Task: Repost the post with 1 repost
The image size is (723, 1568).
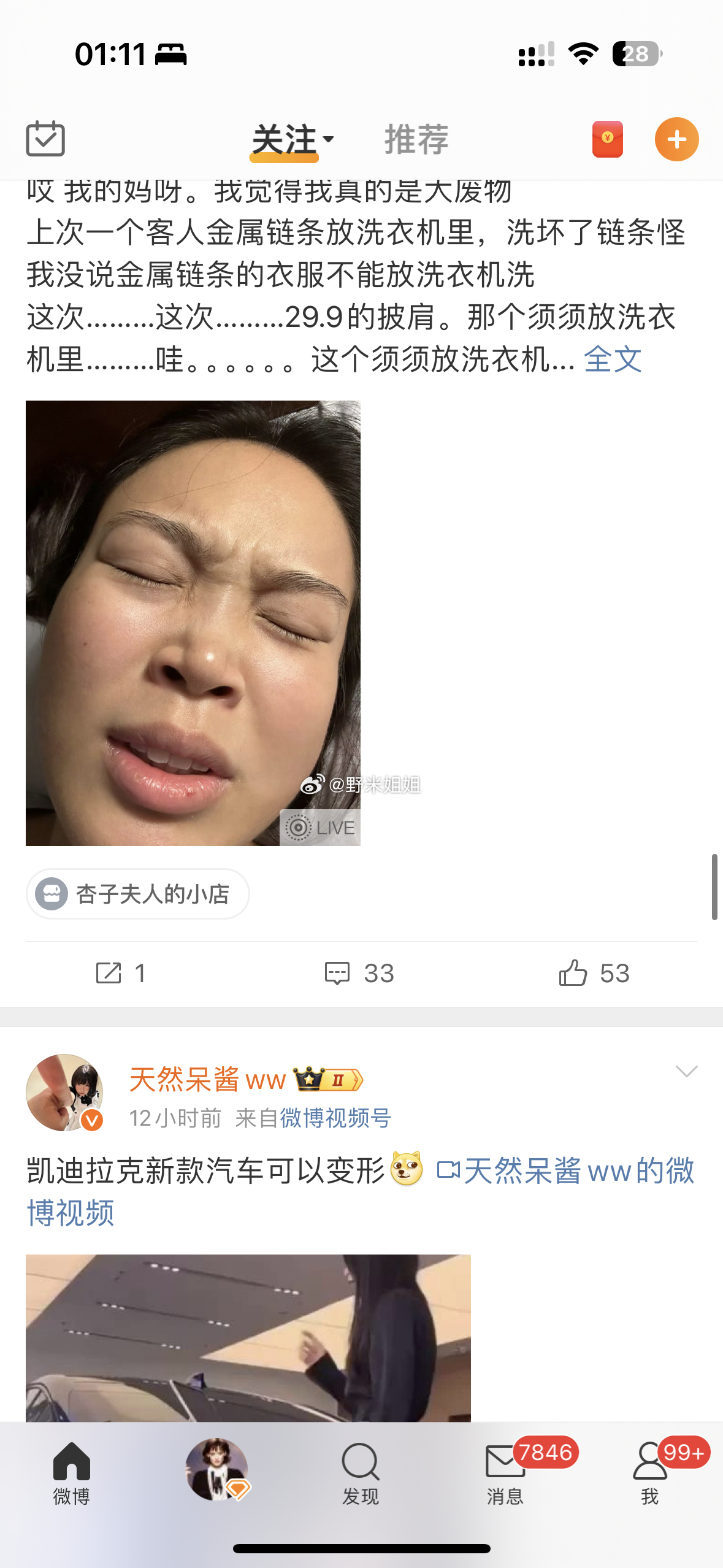Action: click(x=121, y=973)
